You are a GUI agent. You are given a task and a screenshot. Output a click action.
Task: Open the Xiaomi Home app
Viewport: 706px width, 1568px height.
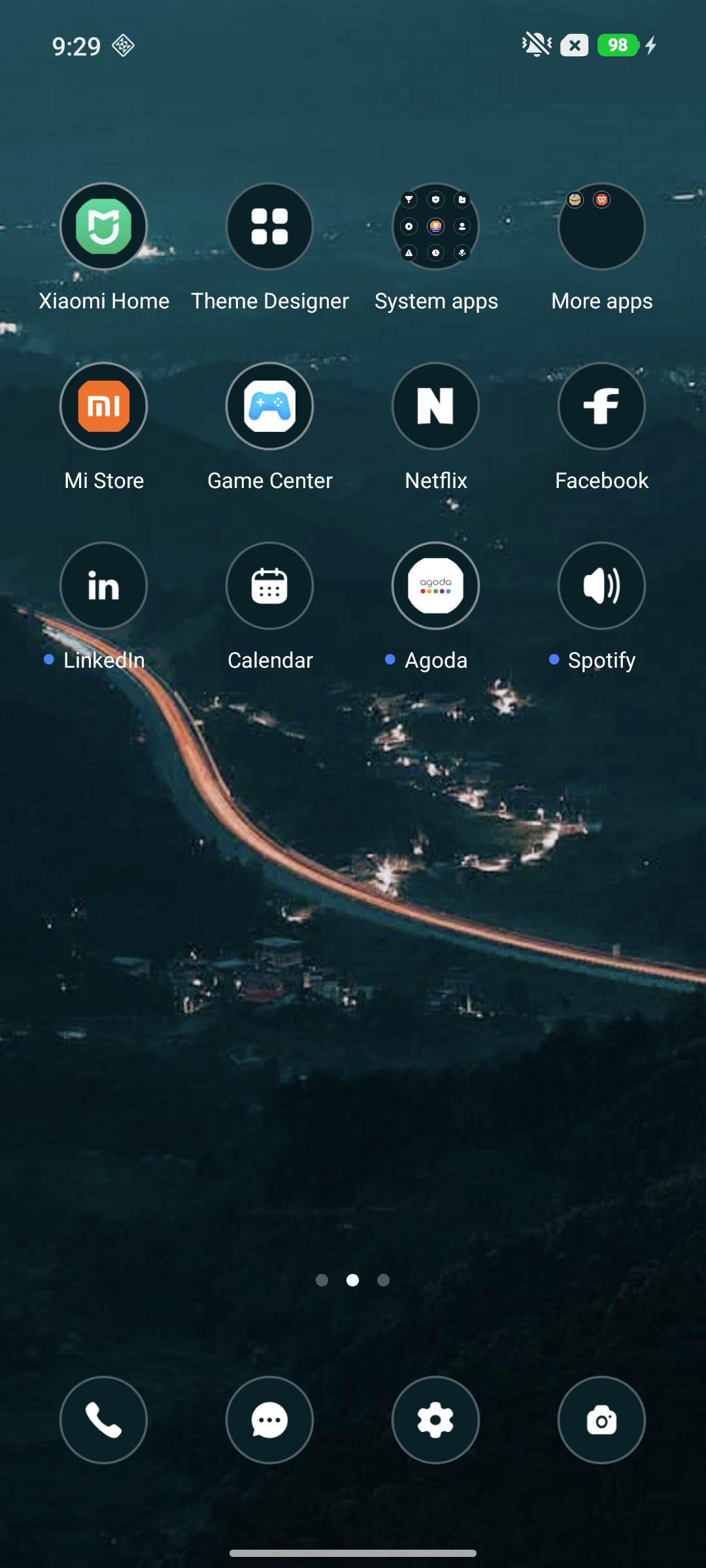[x=103, y=226]
